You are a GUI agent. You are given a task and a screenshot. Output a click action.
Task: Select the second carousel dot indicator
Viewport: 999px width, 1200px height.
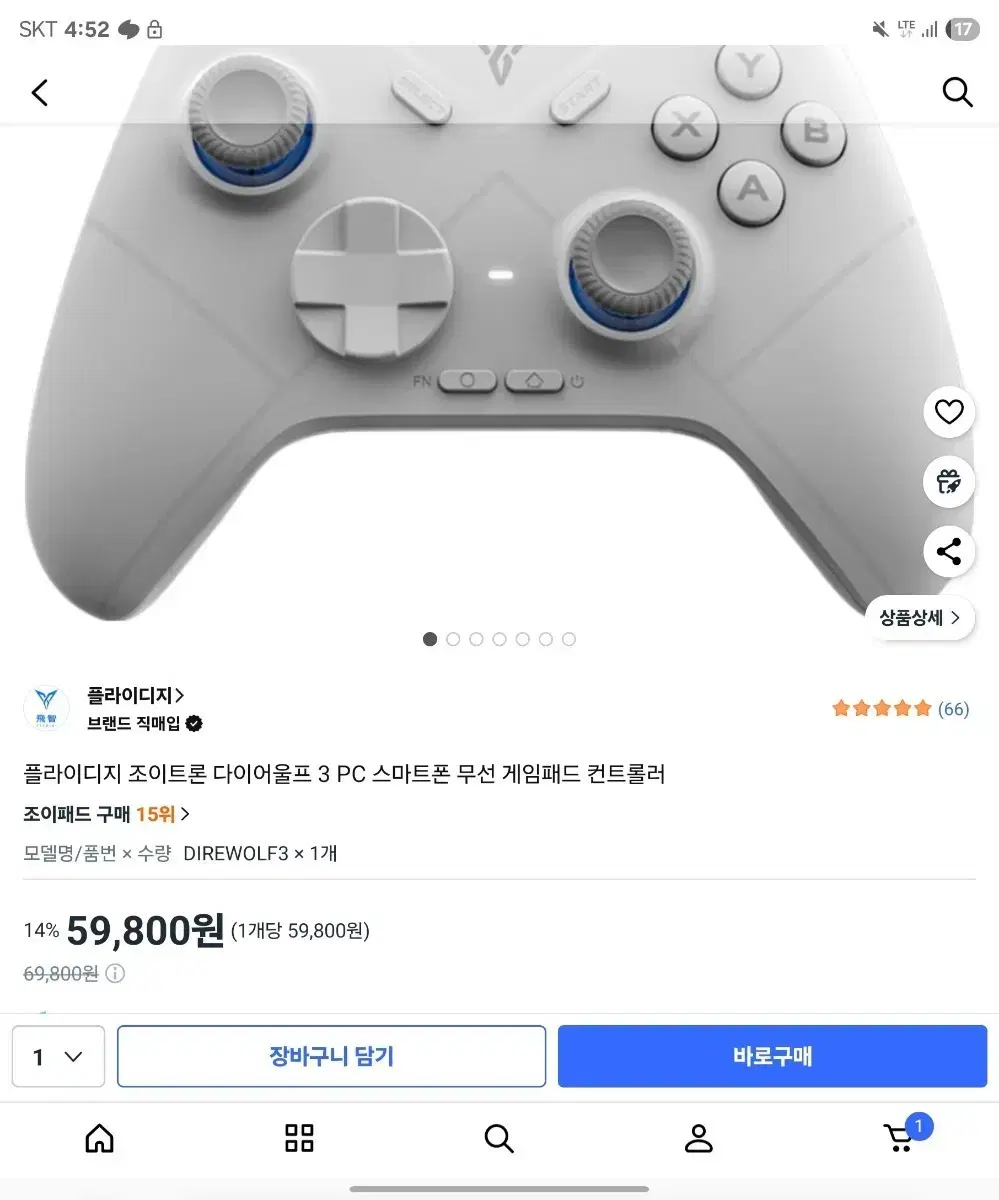[453, 638]
